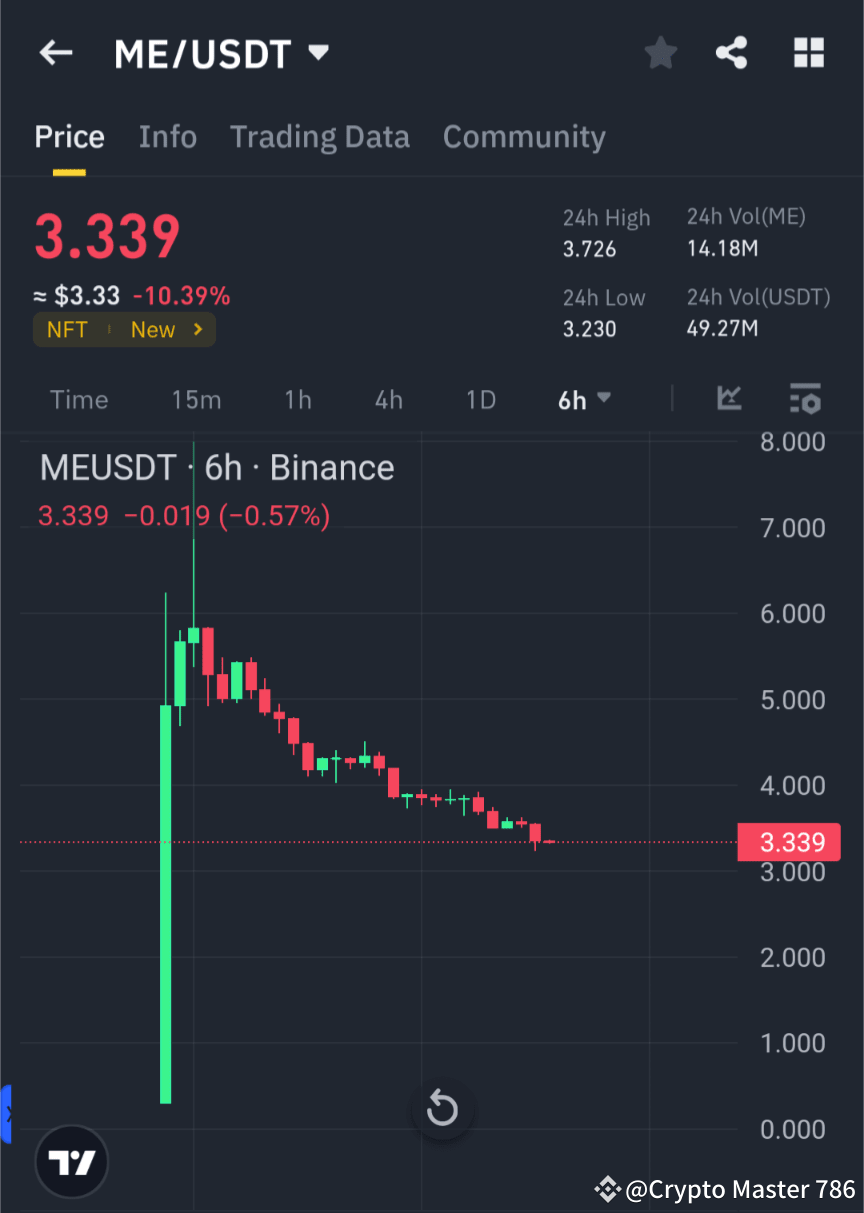Image resolution: width=864 pixels, height=1213 pixels.
Task: Open the grid layout icon top right
Action: click(x=808, y=53)
